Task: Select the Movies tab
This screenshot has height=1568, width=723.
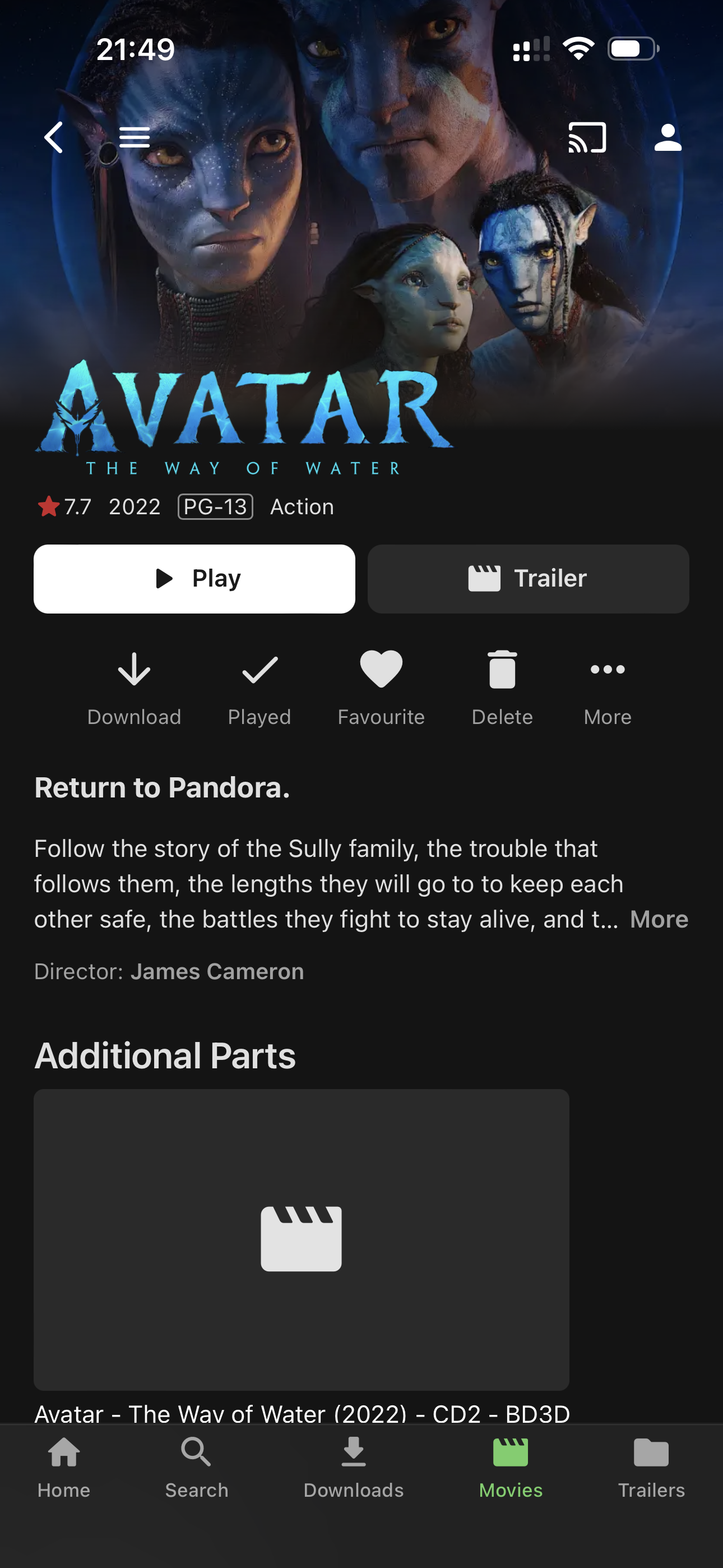Action: (511, 1467)
